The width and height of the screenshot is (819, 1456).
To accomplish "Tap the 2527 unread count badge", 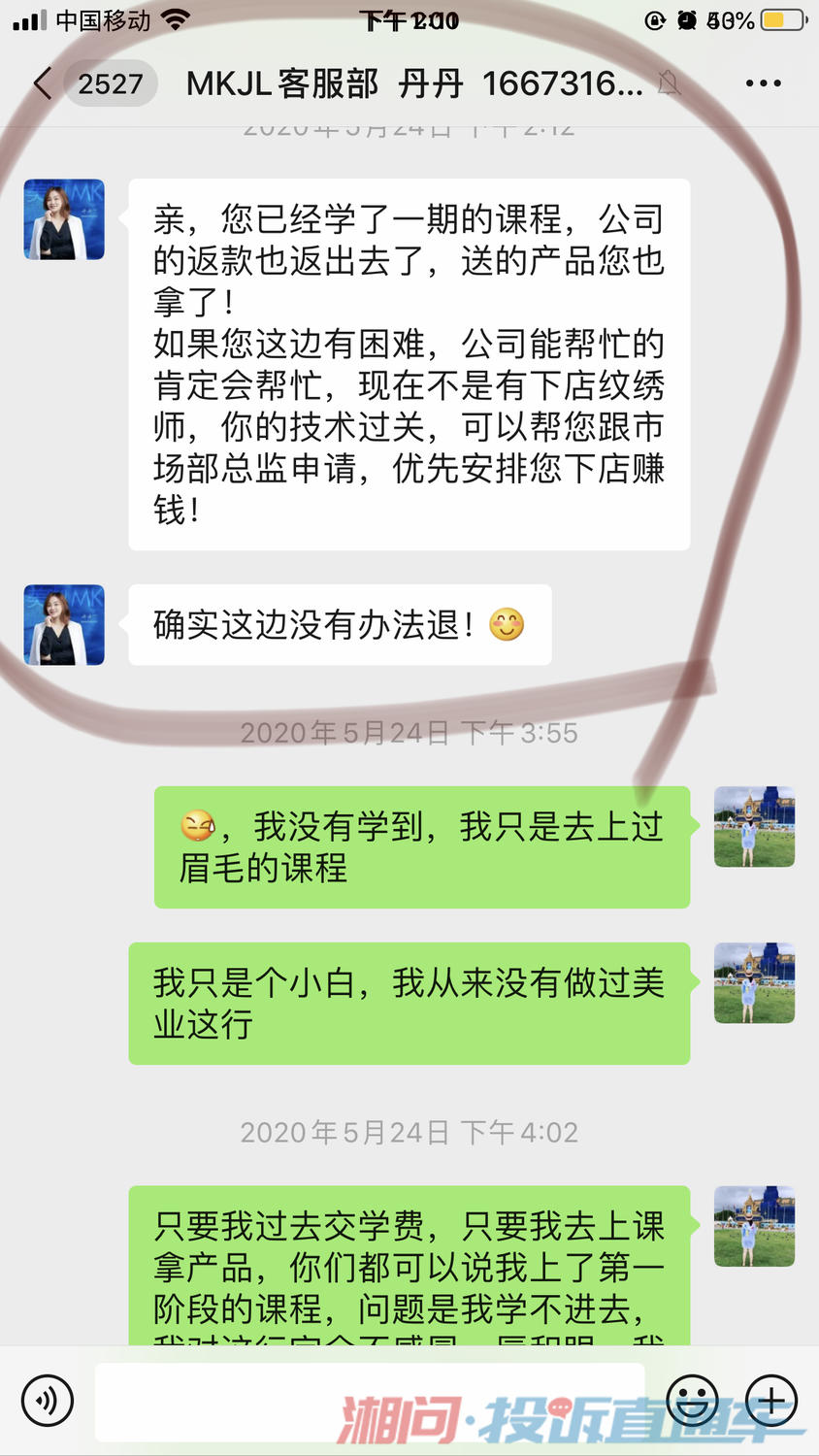I will pos(111,83).
